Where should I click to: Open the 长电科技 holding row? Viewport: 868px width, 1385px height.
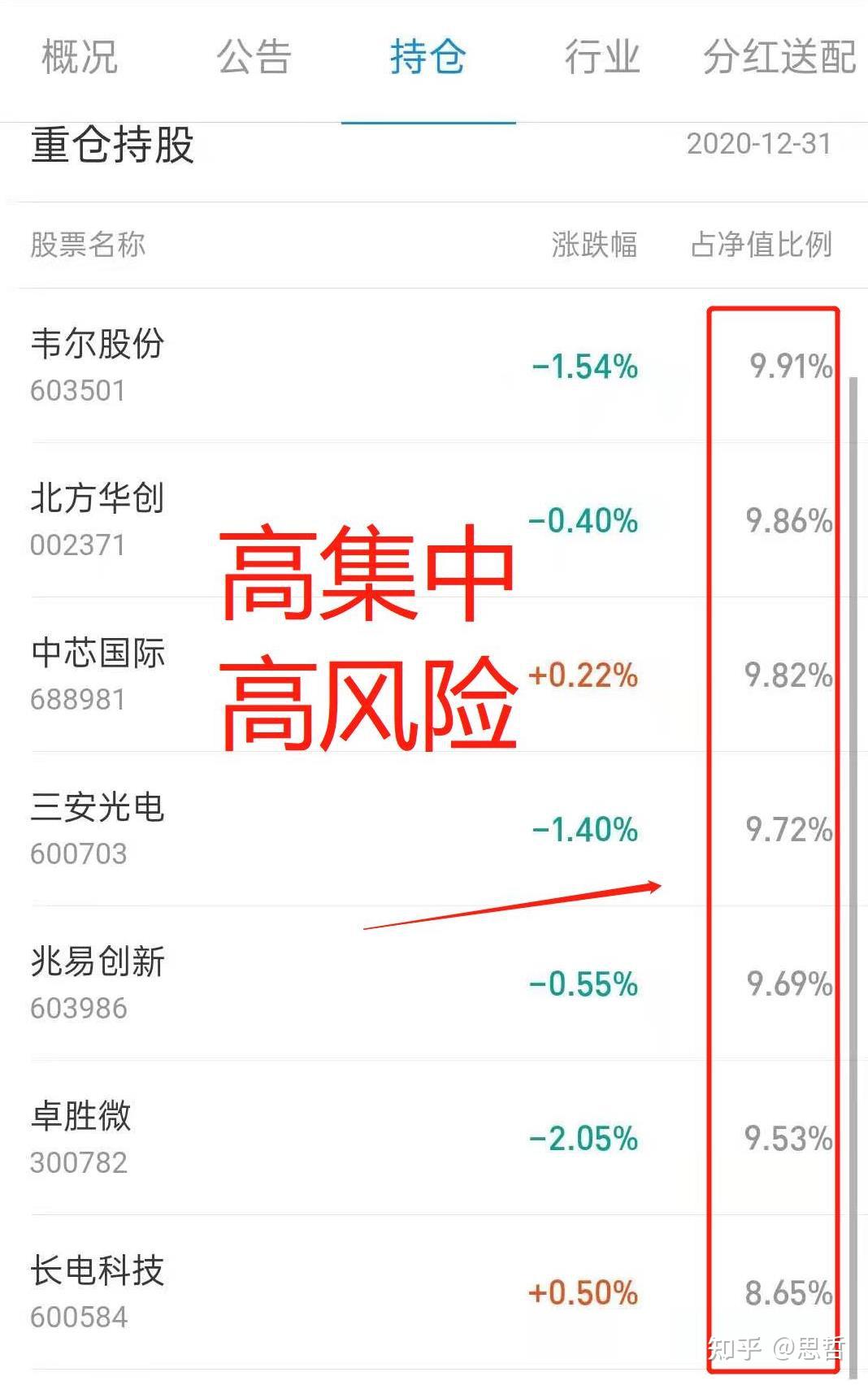98,1291
